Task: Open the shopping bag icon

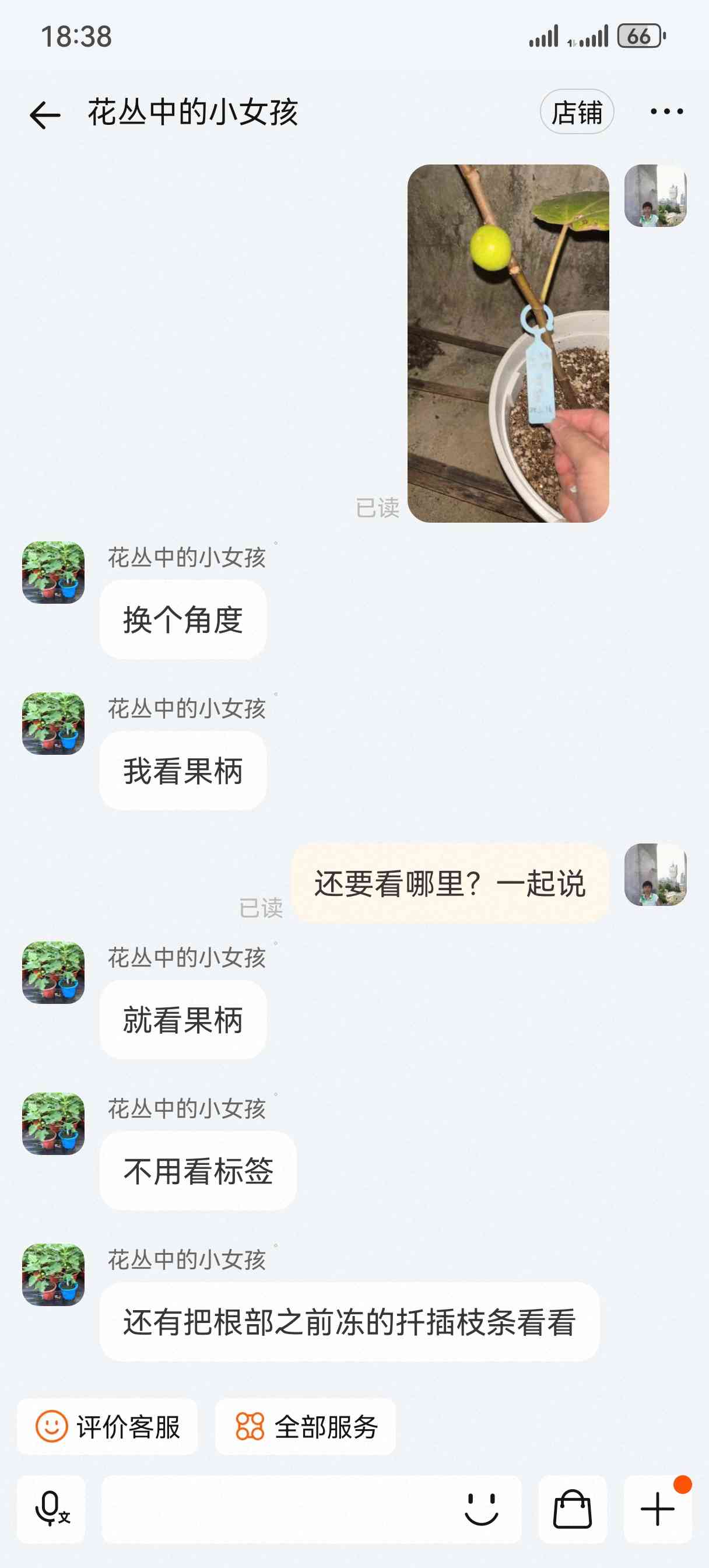Action: (x=572, y=1509)
